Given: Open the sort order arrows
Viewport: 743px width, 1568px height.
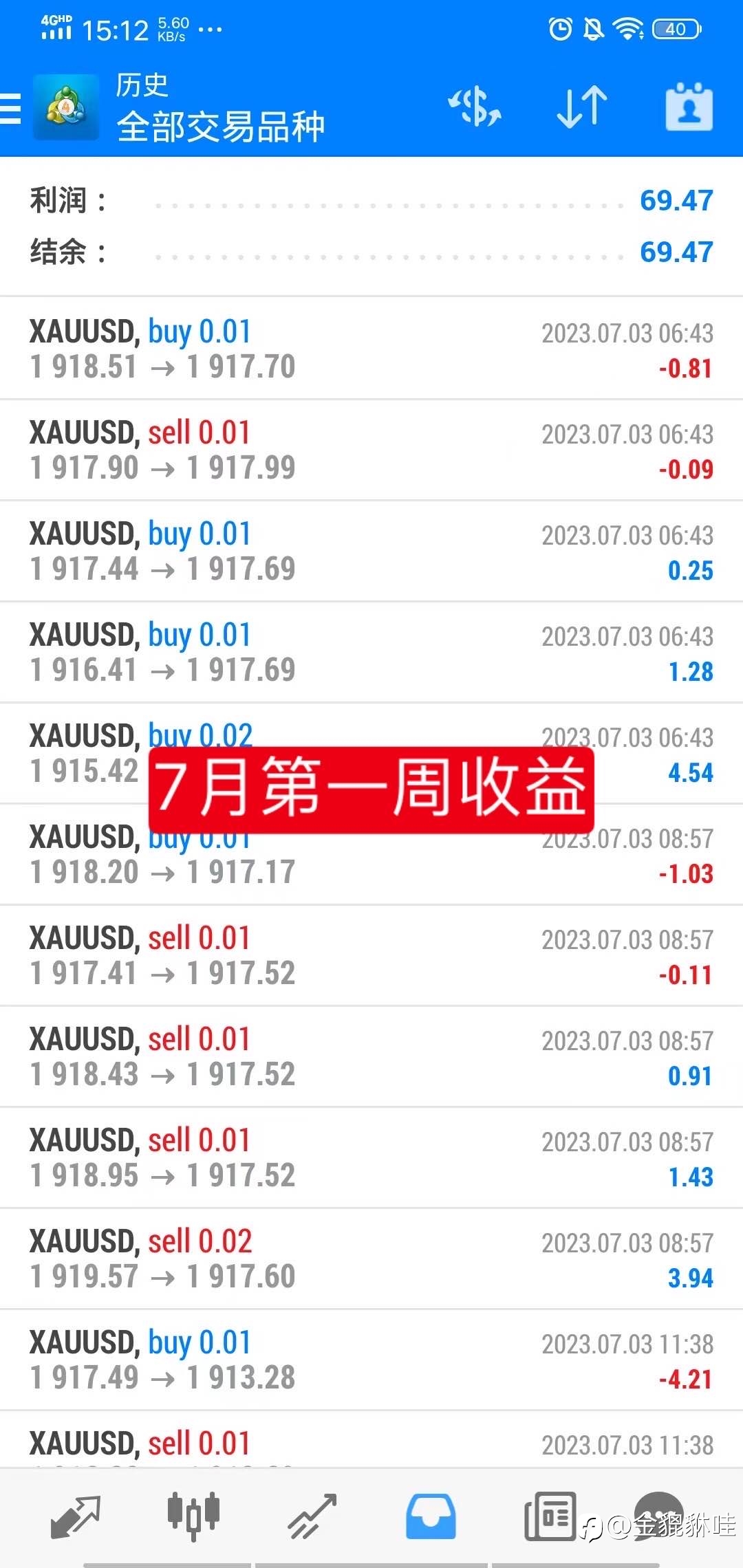Looking at the screenshot, I should point(582,107).
